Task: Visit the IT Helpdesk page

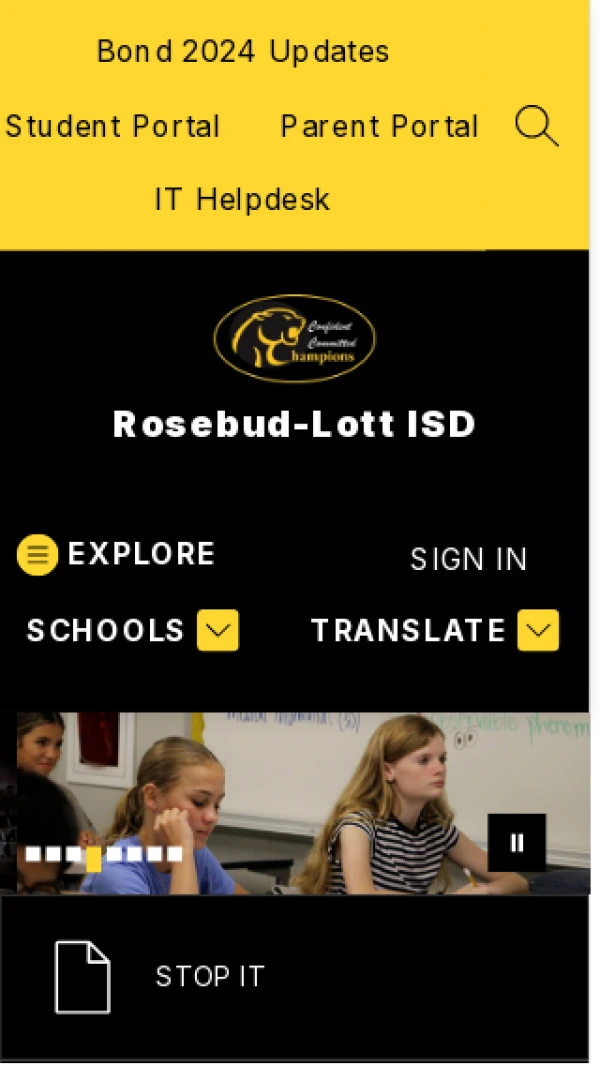Action: (x=242, y=200)
